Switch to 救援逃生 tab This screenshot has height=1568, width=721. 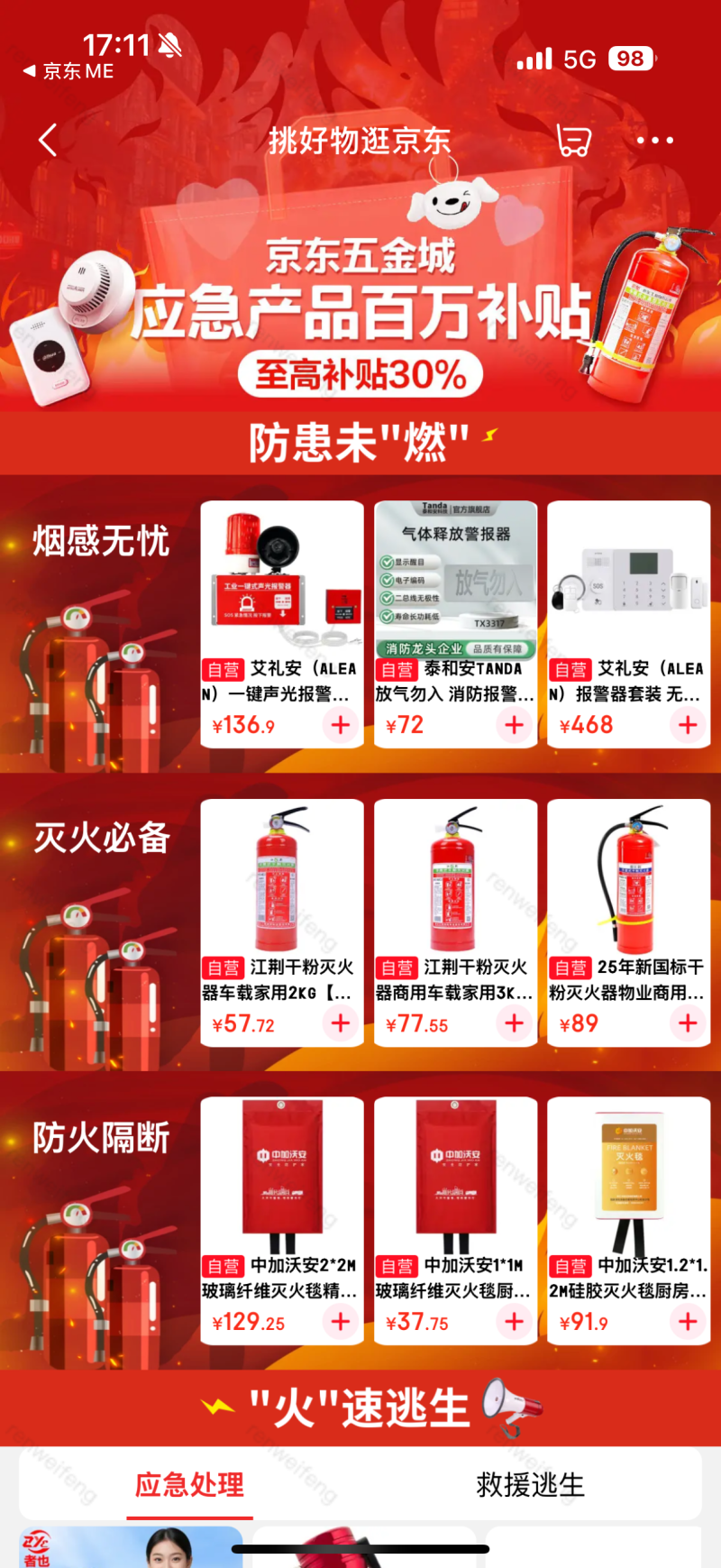(x=530, y=1484)
